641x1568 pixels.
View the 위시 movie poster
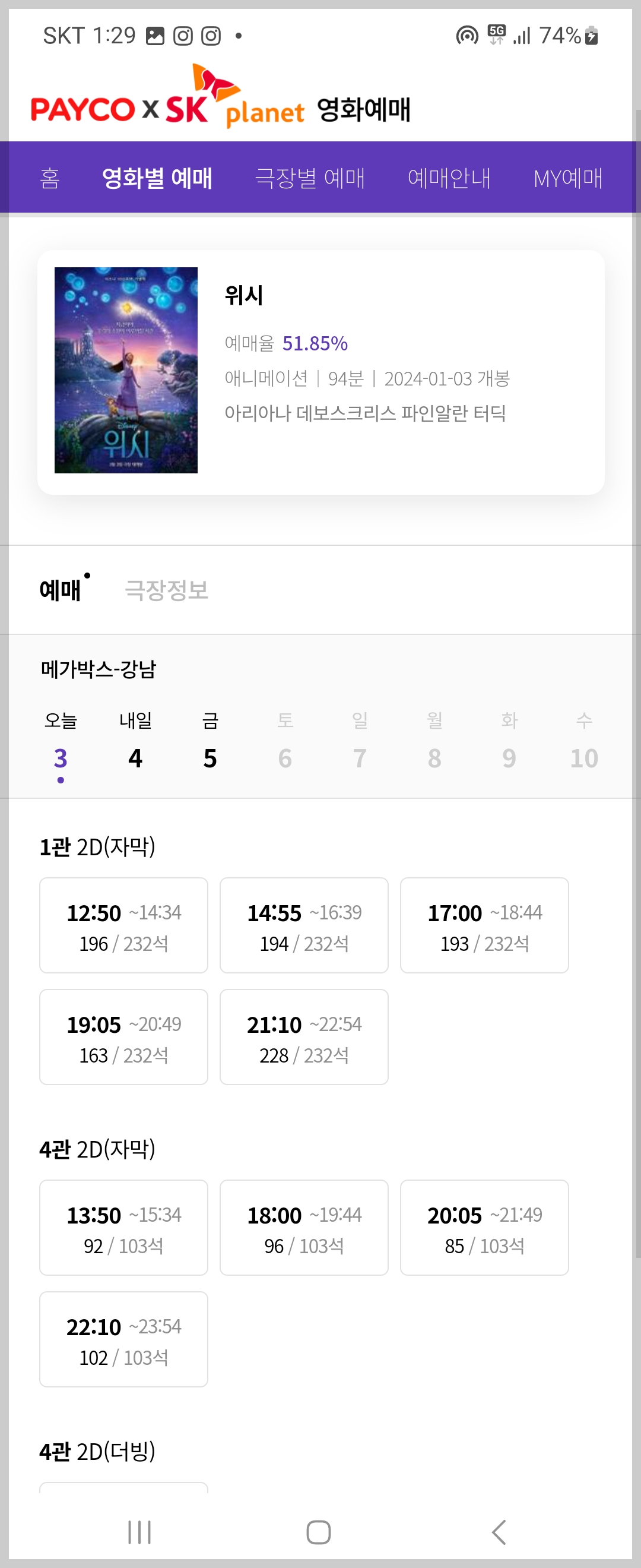[125, 369]
